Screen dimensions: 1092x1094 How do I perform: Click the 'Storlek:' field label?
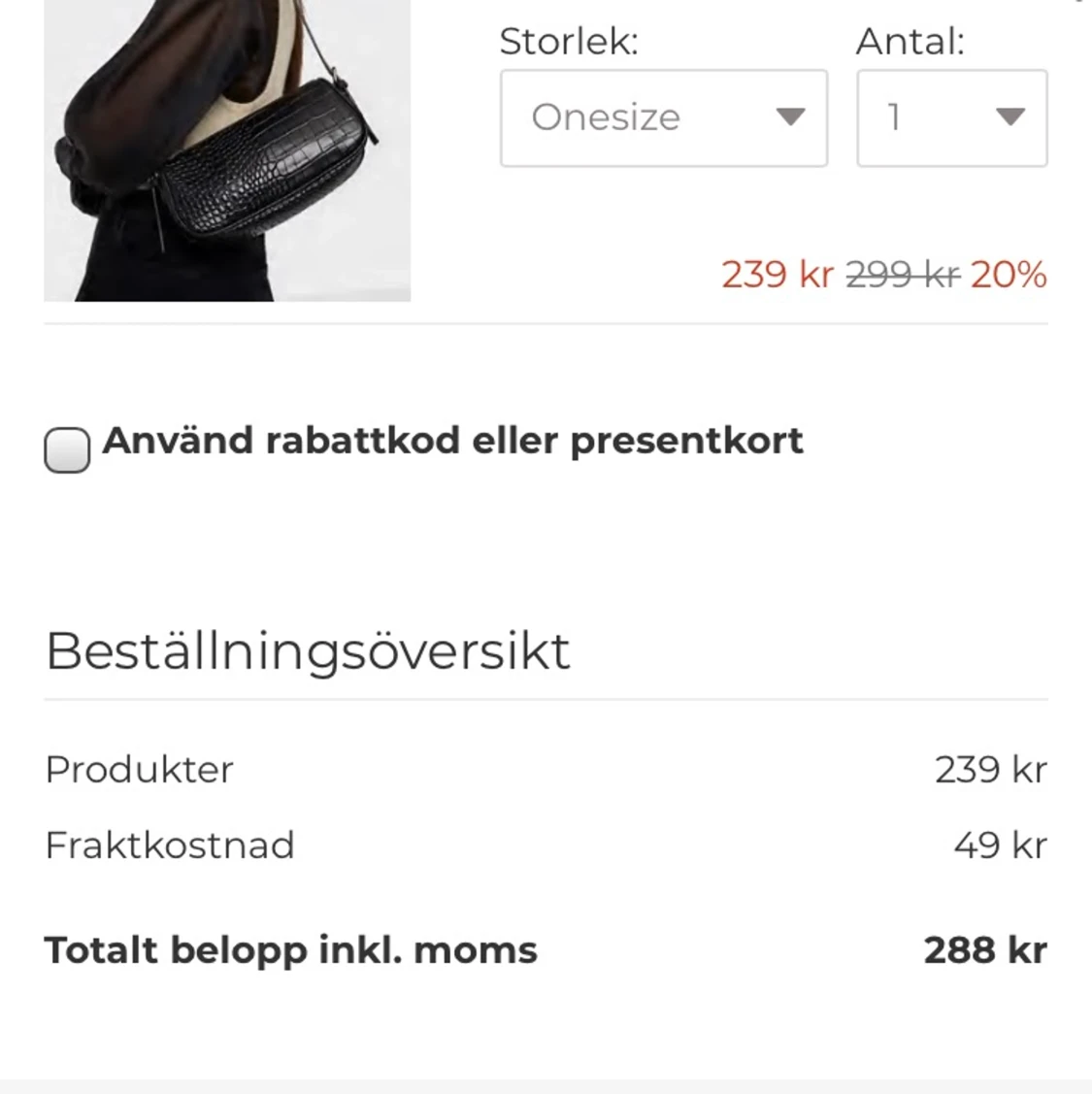[568, 42]
